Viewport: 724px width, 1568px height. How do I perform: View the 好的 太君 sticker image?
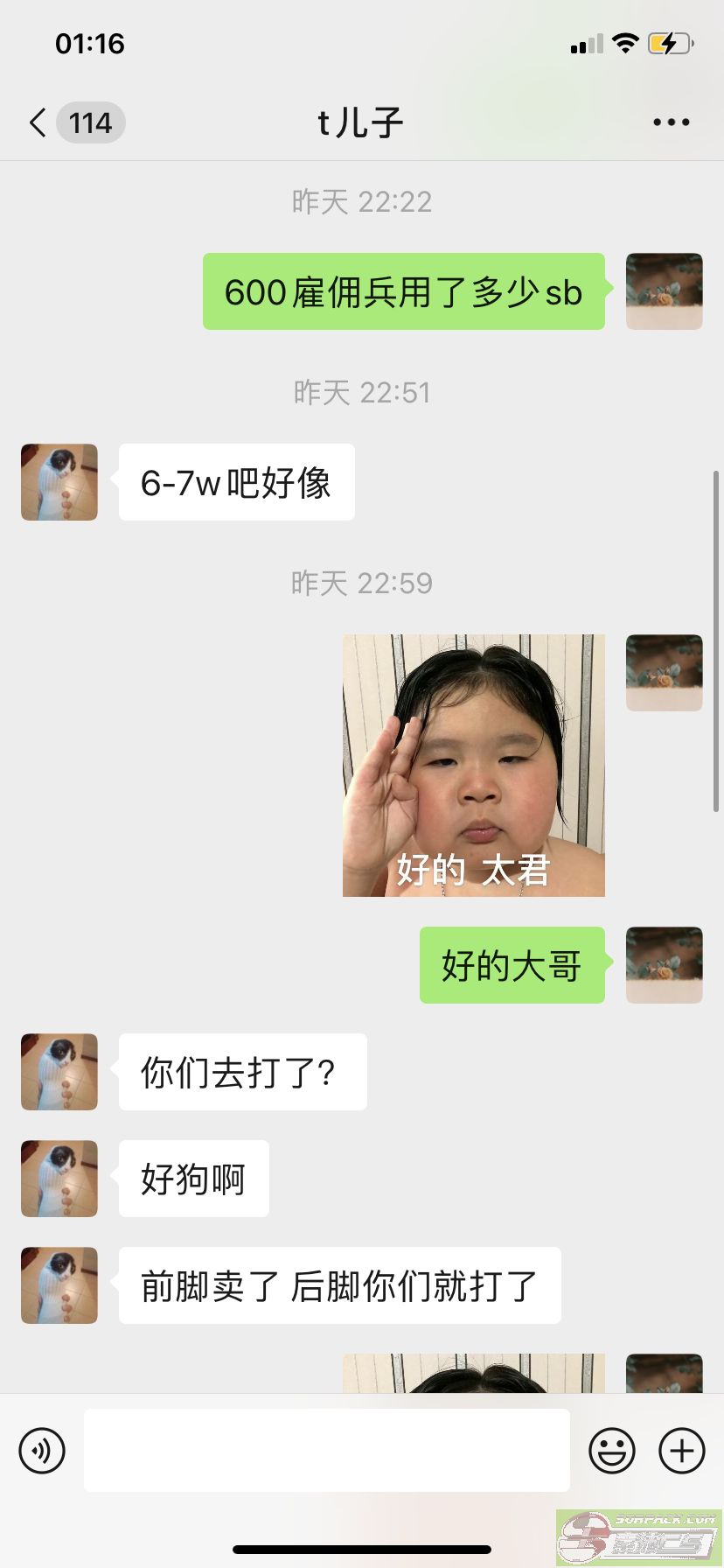click(x=473, y=765)
